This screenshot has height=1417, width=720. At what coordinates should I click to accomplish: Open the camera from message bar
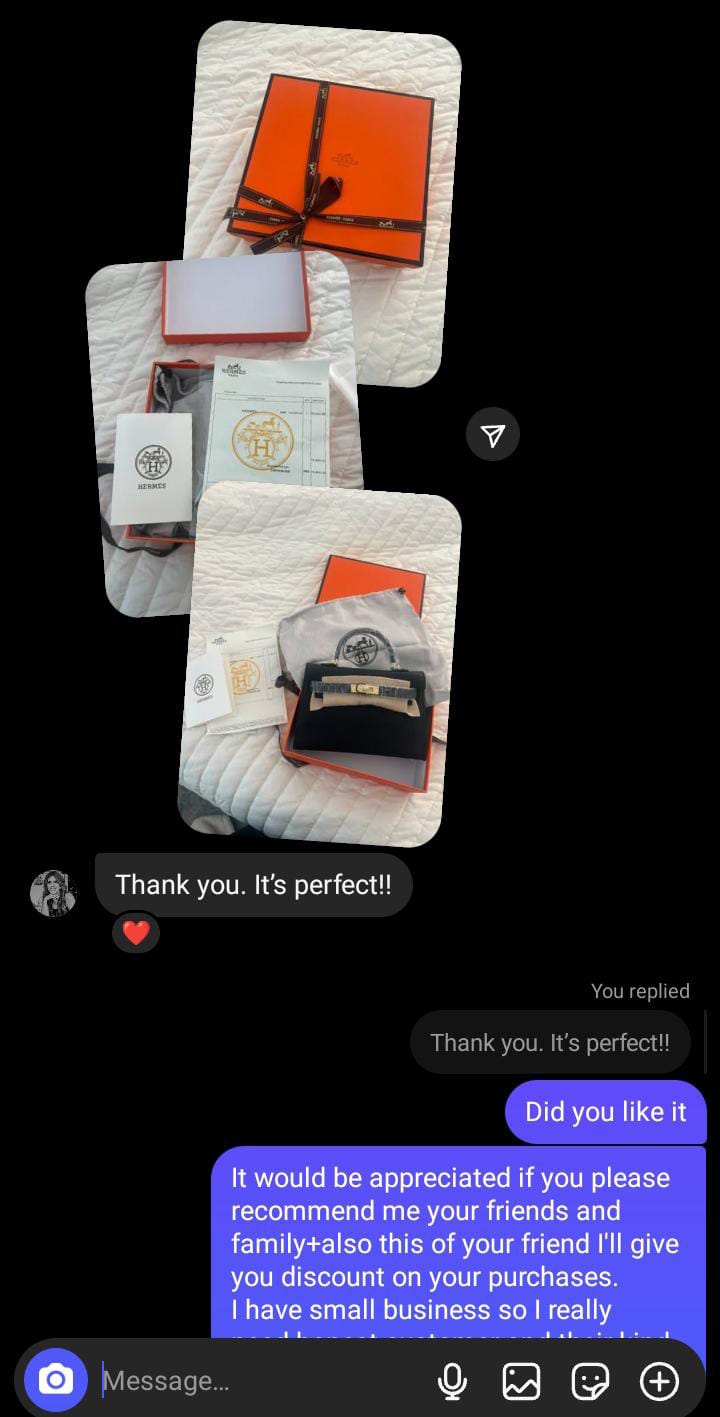(55, 1381)
